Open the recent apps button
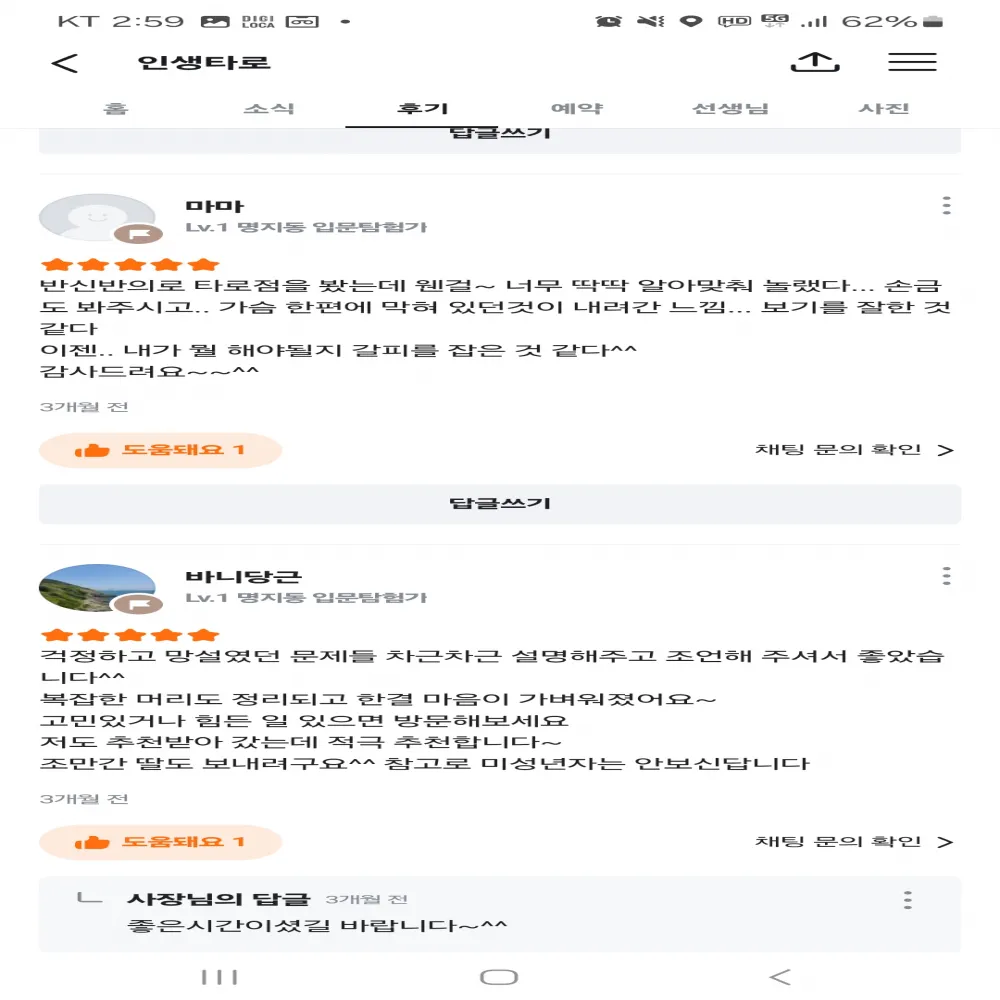The width and height of the screenshot is (1000, 1000). coord(218,977)
